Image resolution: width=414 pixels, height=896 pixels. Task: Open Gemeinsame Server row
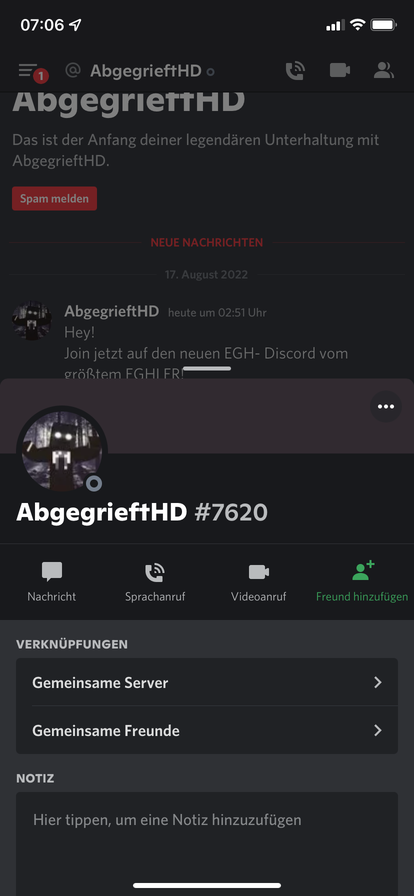coord(207,682)
